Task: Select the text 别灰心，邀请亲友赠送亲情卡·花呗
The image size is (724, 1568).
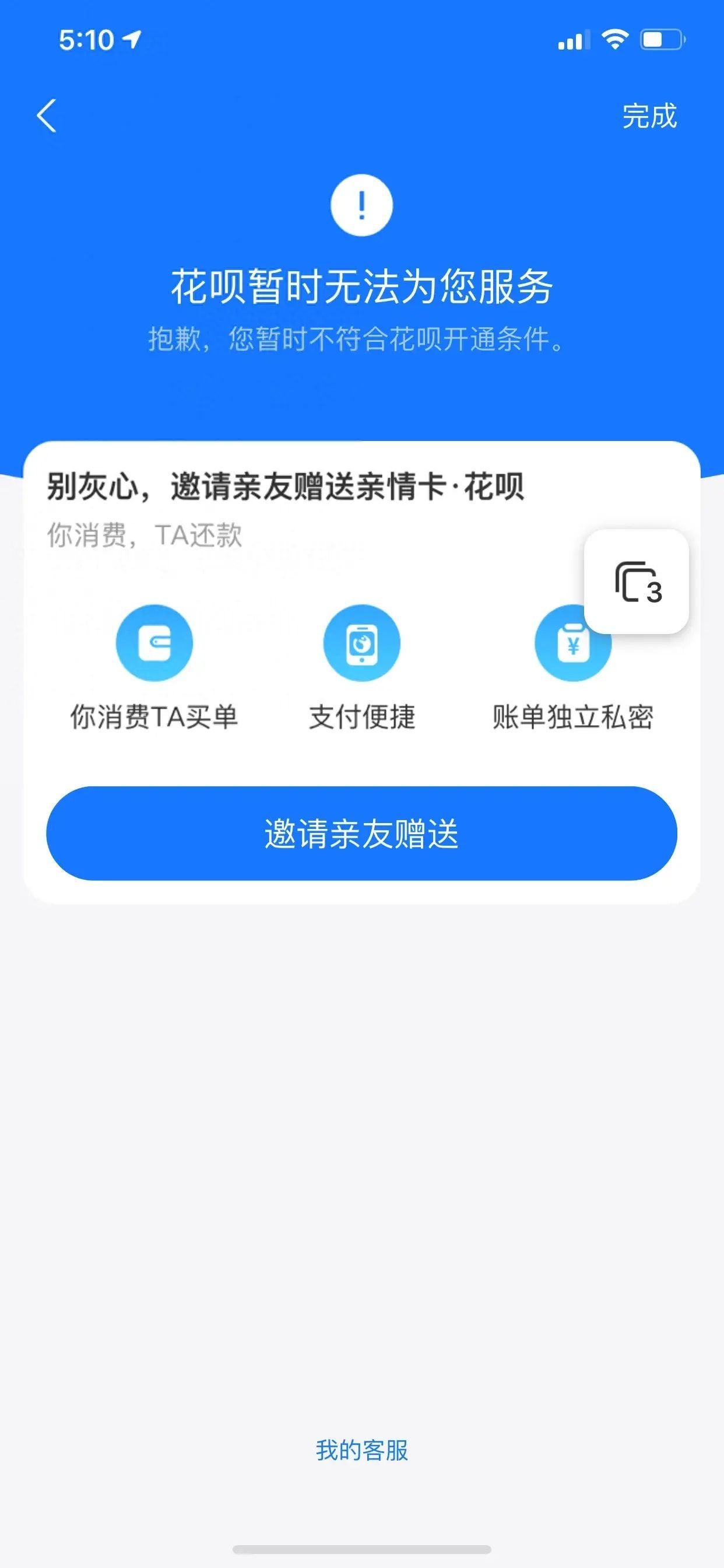Action: 286,487
